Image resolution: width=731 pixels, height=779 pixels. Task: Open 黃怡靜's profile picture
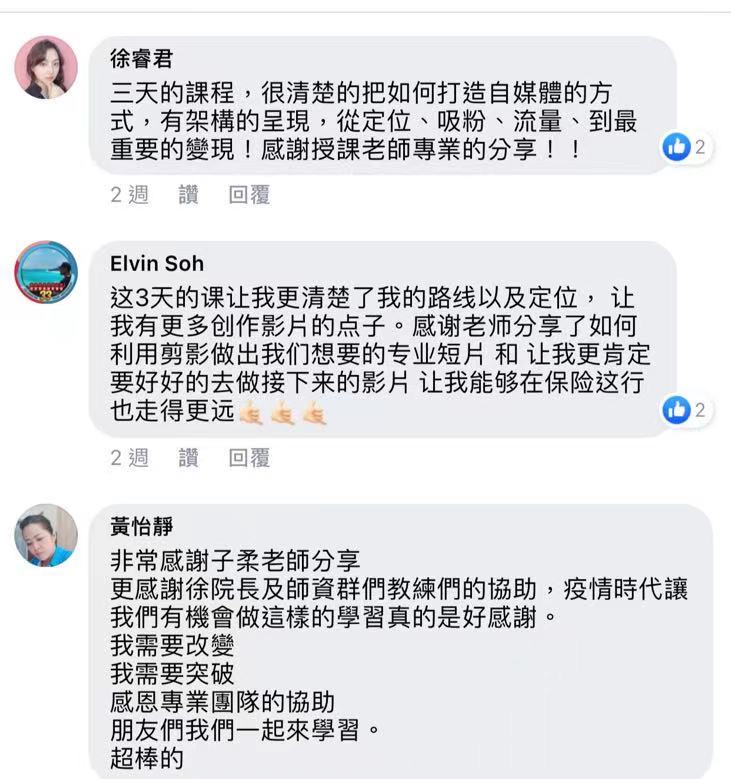(46, 535)
